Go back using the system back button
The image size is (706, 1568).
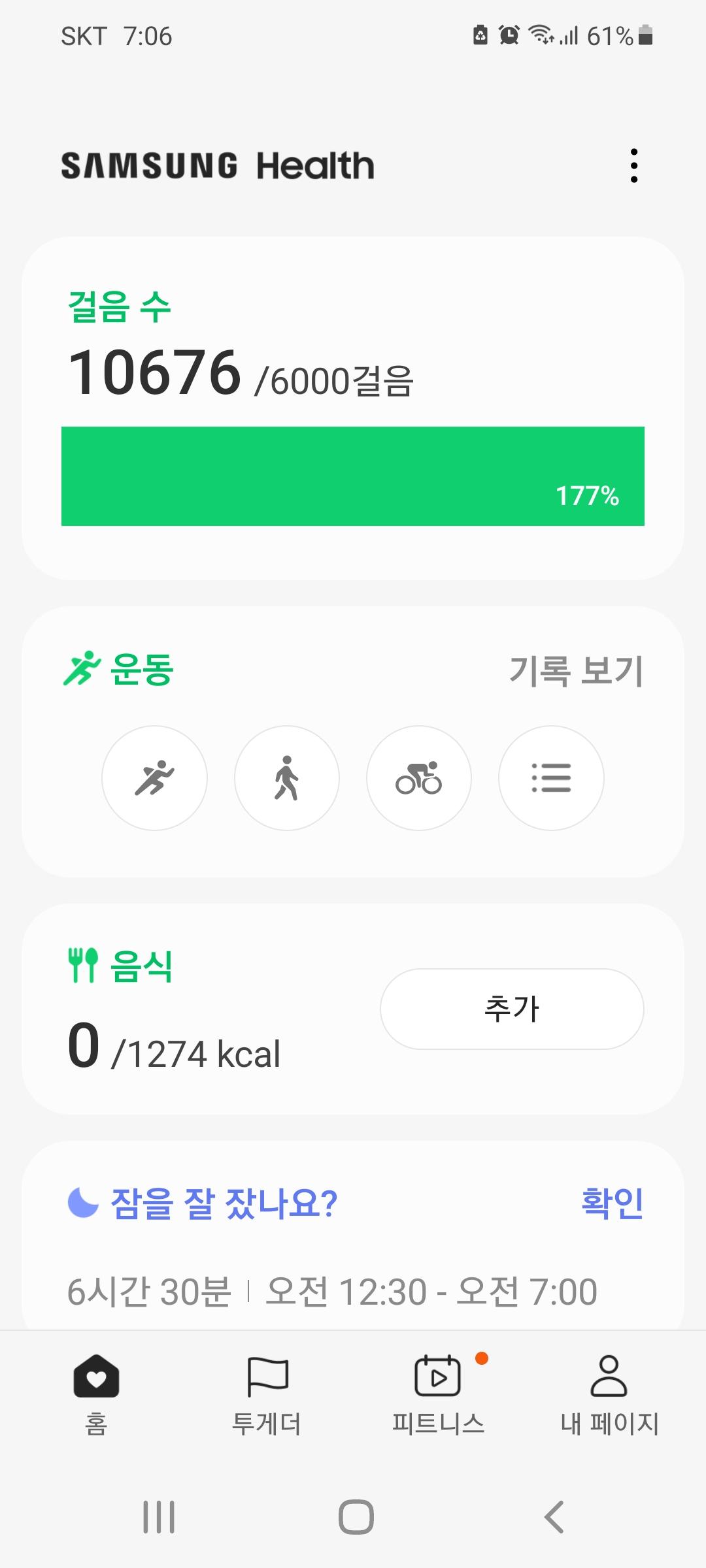pyautogui.click(x=554, y=1516)
